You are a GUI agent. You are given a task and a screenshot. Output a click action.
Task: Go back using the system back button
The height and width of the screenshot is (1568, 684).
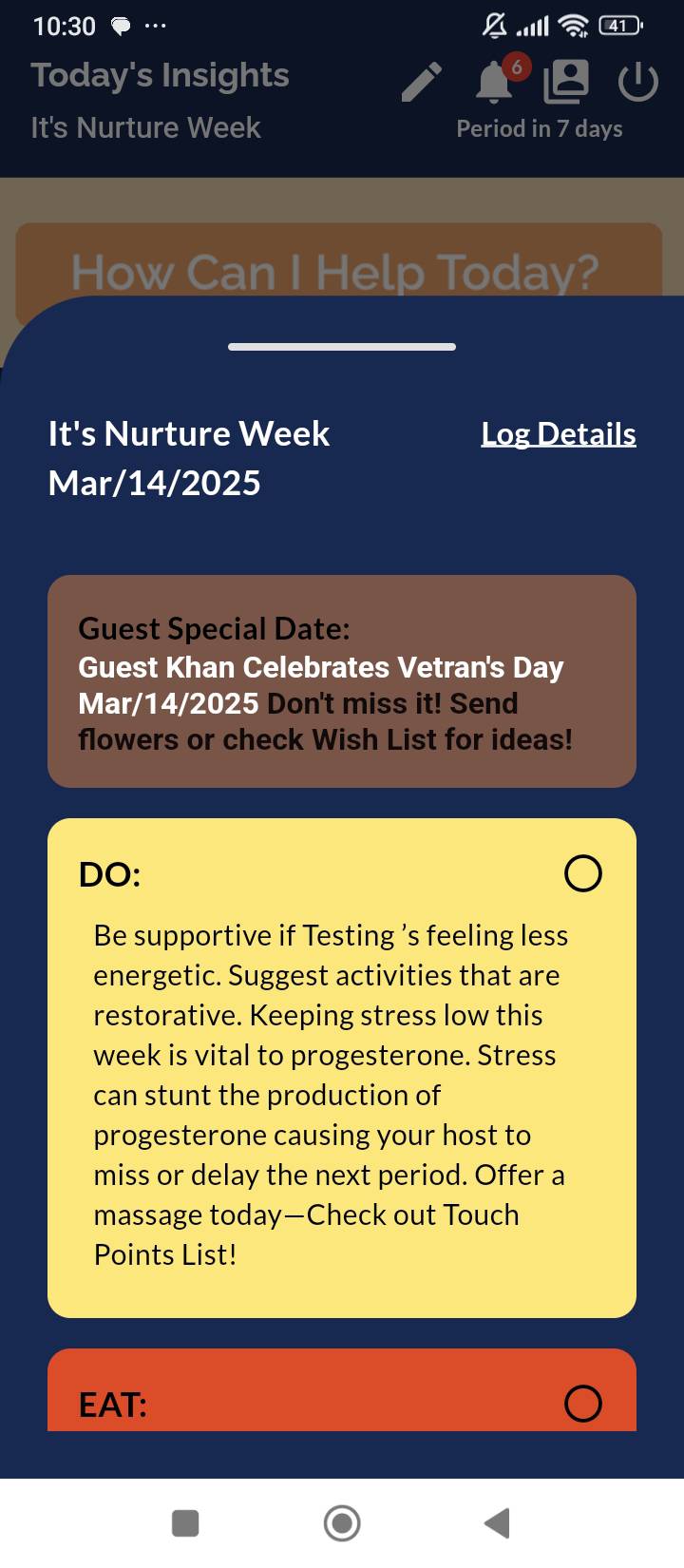[498, 1522]
